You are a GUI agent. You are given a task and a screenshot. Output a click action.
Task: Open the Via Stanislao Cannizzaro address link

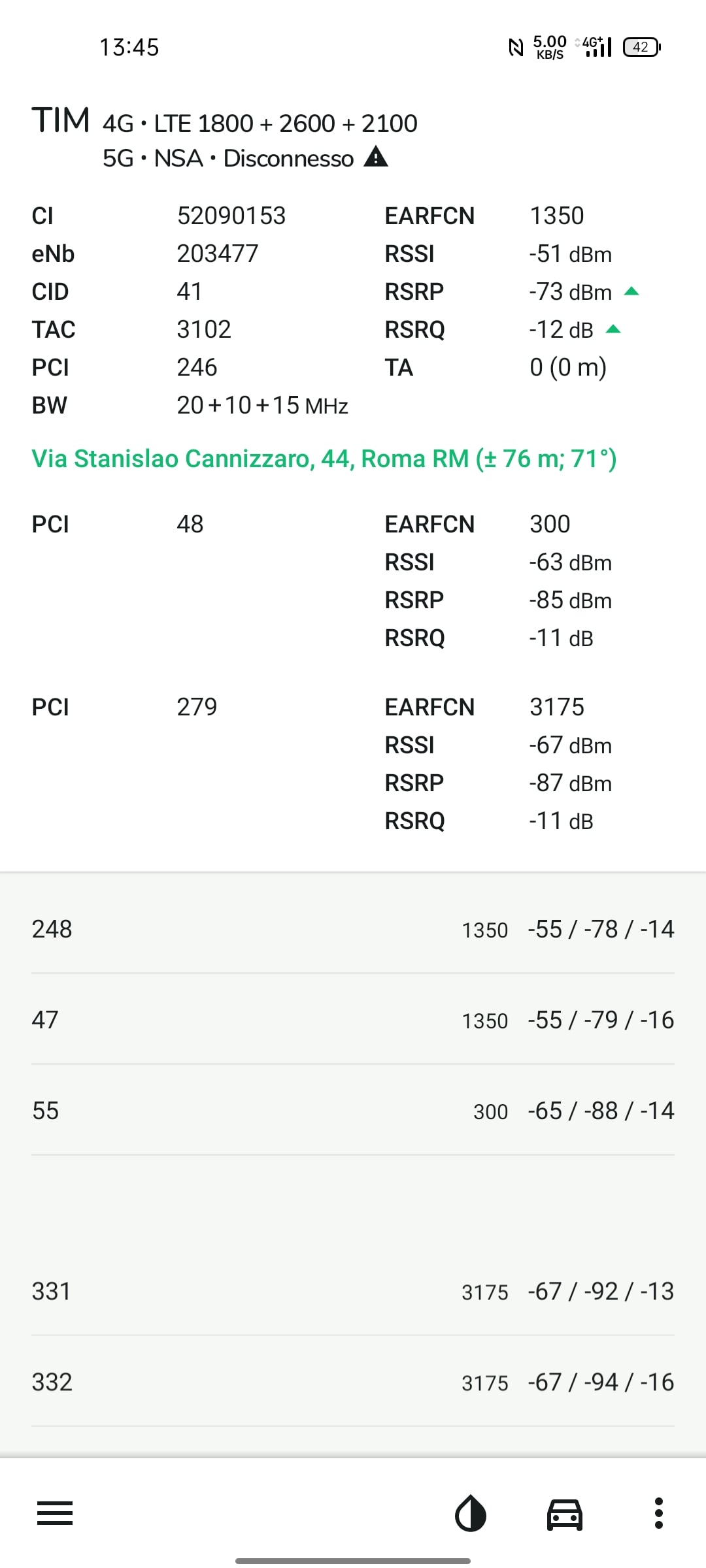point(324,459)
